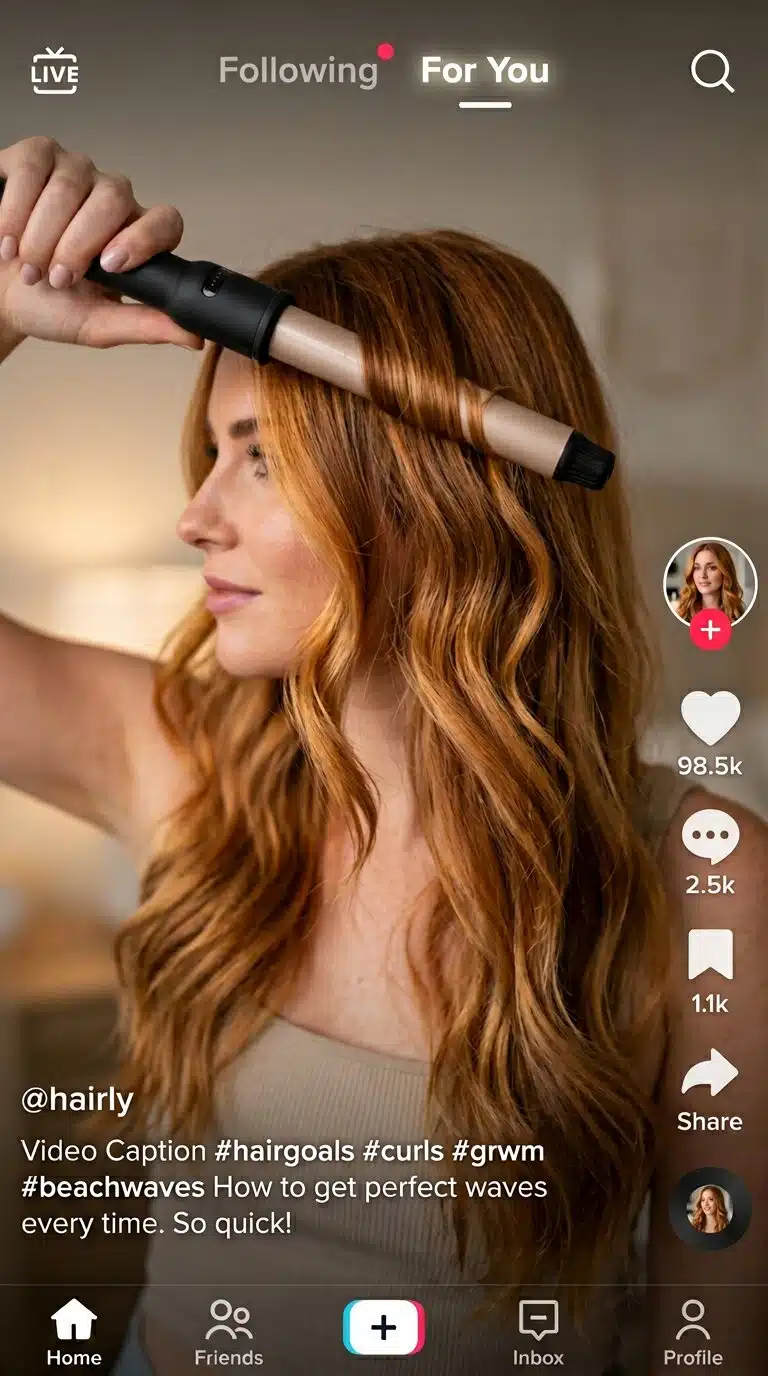Tap the #hairgoals hashtag
768x1376 pixels.
tap(284, 1151)
